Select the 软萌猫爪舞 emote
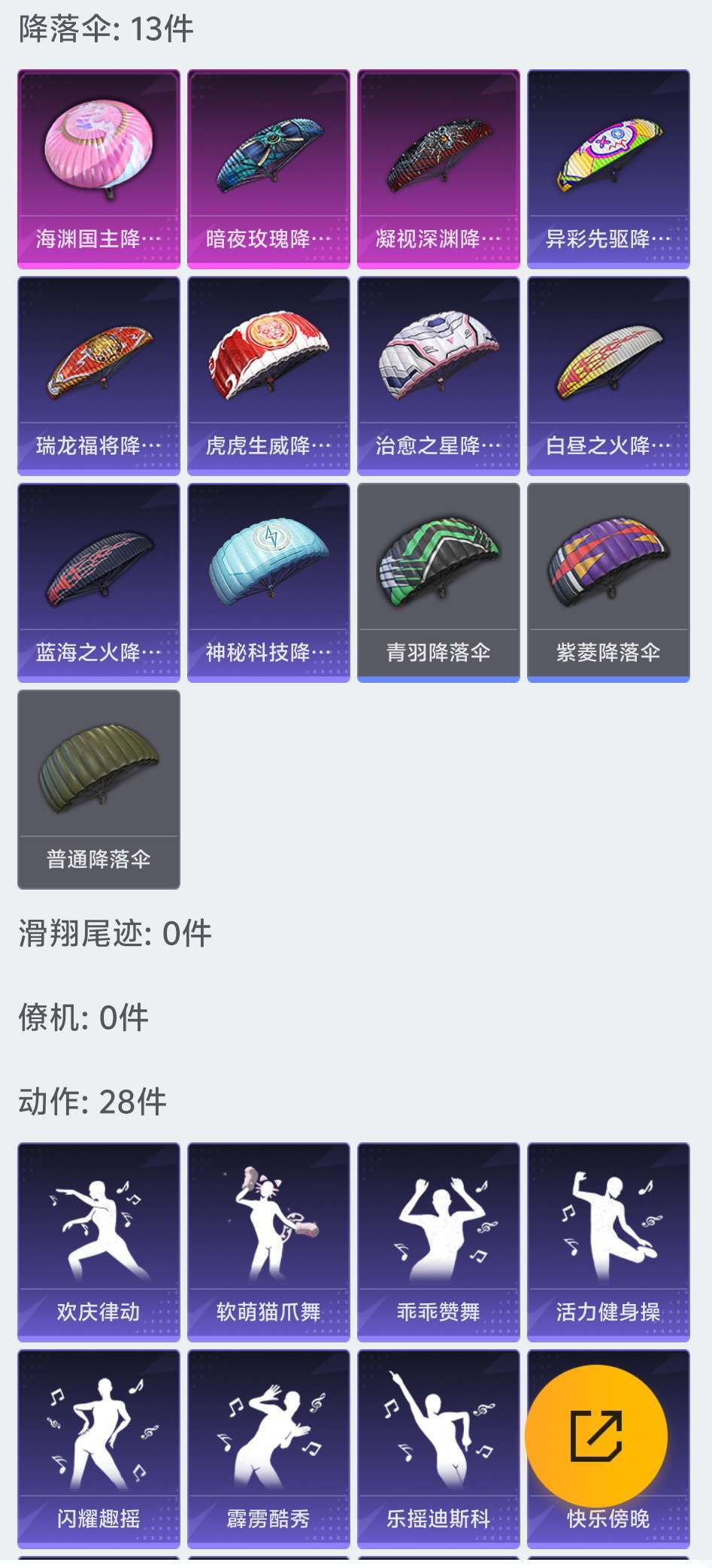The height and width of the screenshot is (1568, 712). point(268,1242)
